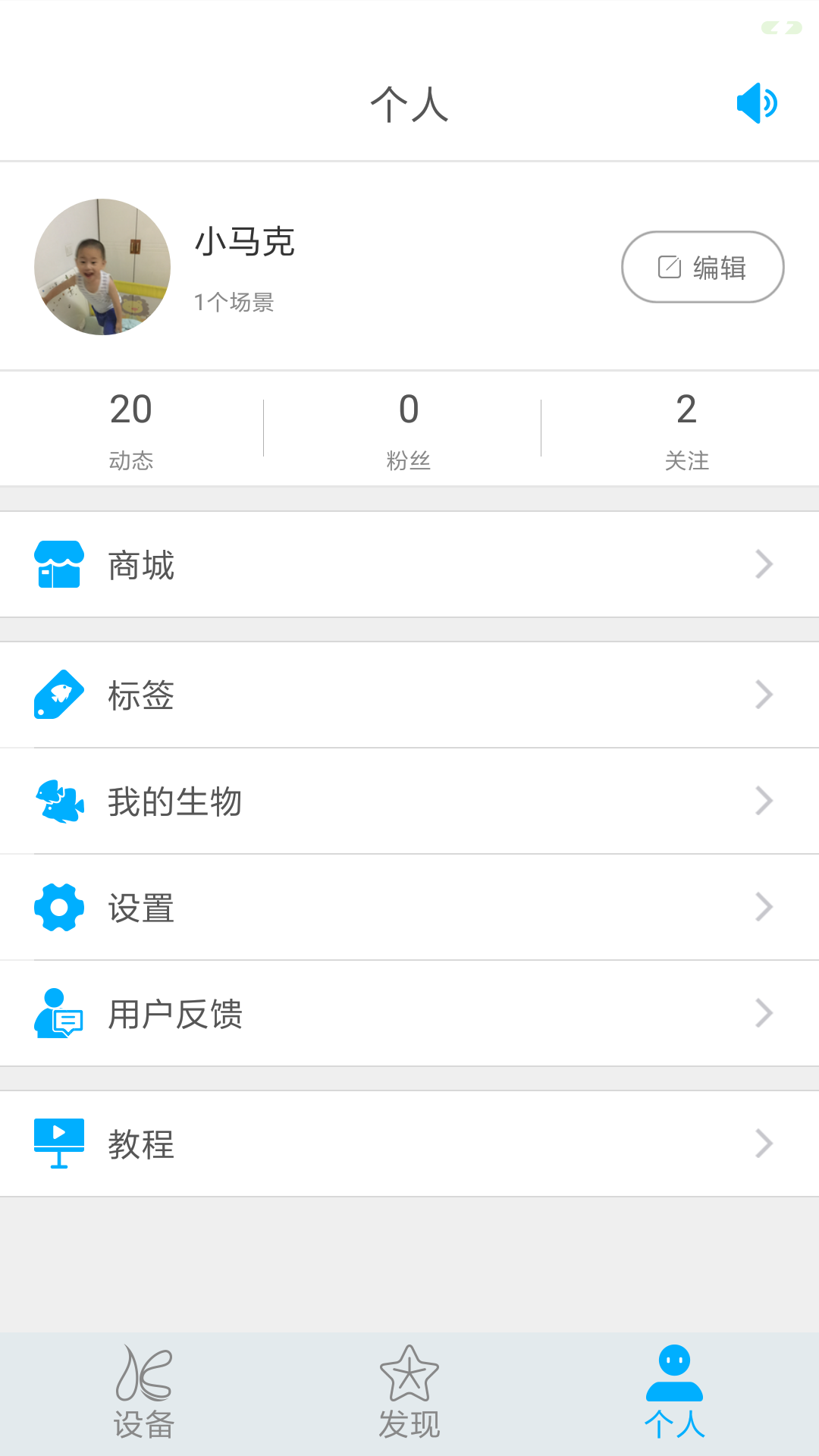Open the 小马克 profile avatar
This screenshot has height=1456, width=819.
pyautogui.click(x=102, y=267)
